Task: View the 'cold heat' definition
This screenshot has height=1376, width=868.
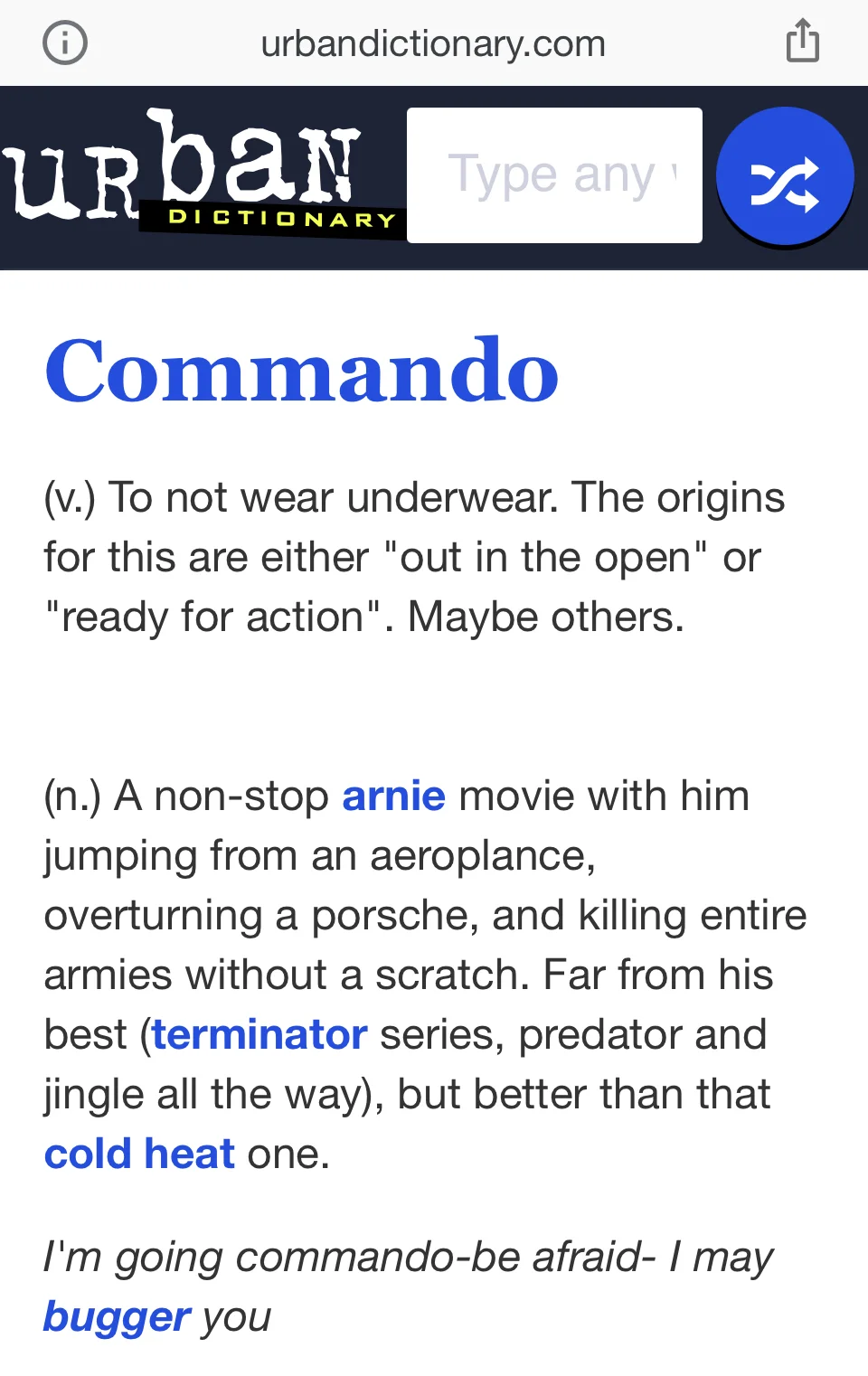Action: click(x=139, y=1155)
